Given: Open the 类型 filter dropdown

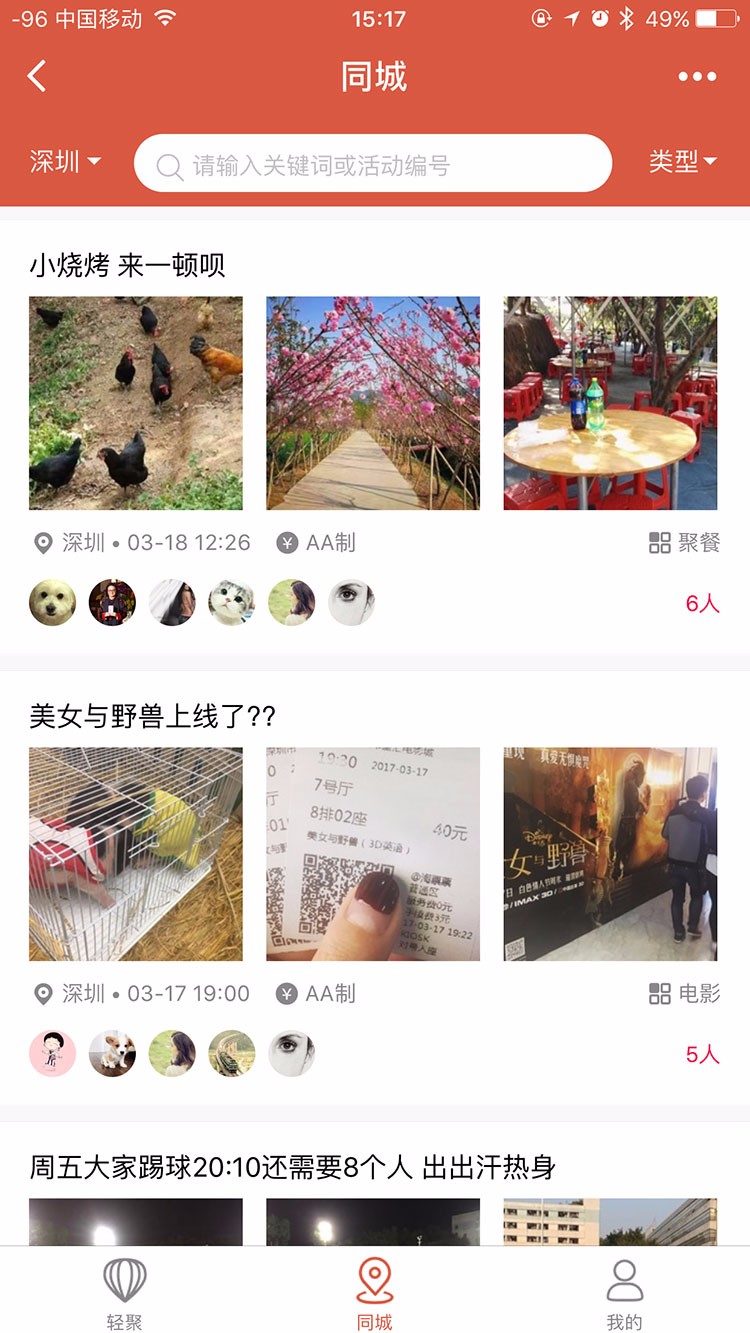Looking at the screenshot, I should pos(683,162).
